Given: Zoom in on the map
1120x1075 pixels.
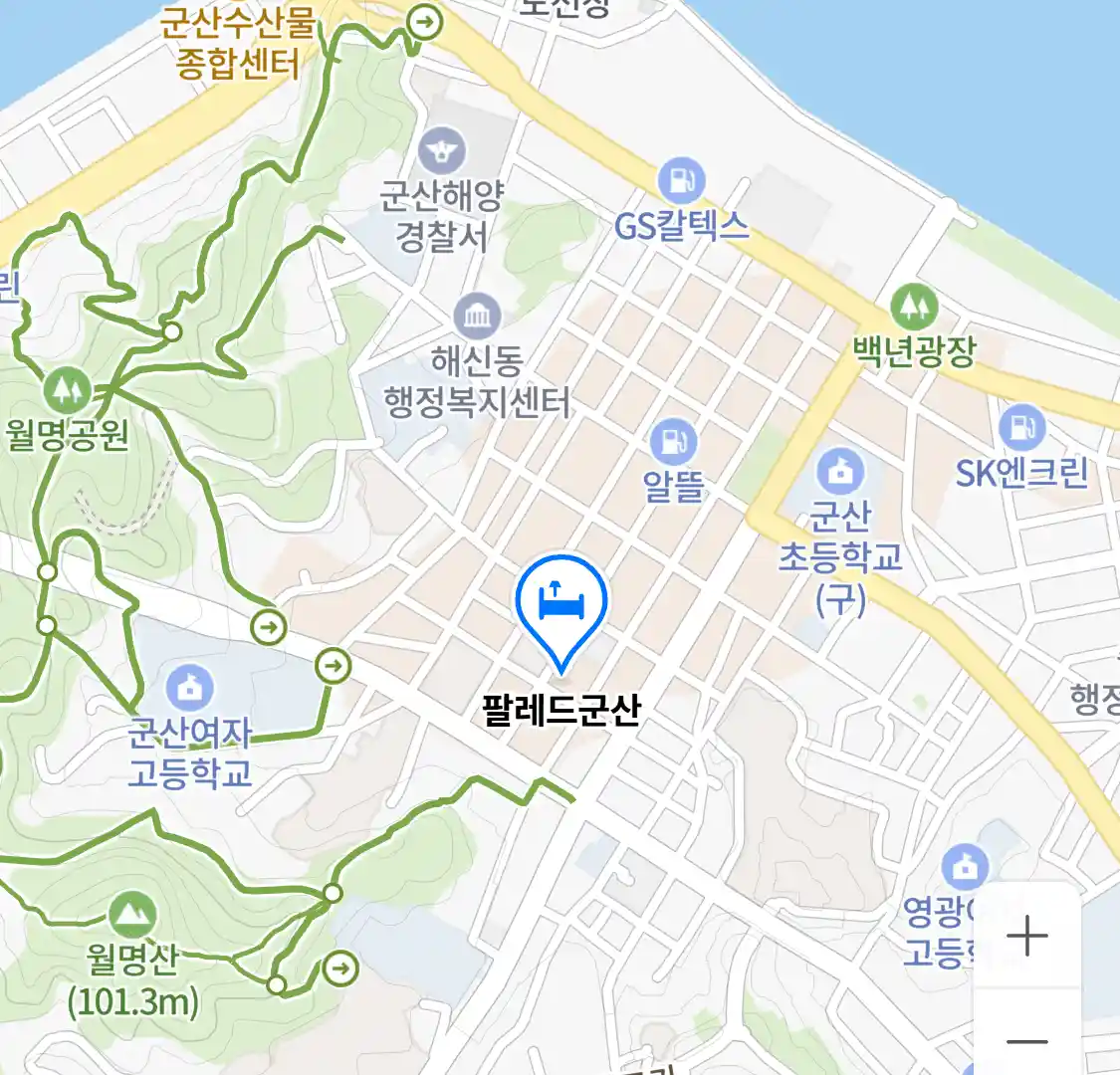Looking at the screenshot, I should pos(1026,937).
